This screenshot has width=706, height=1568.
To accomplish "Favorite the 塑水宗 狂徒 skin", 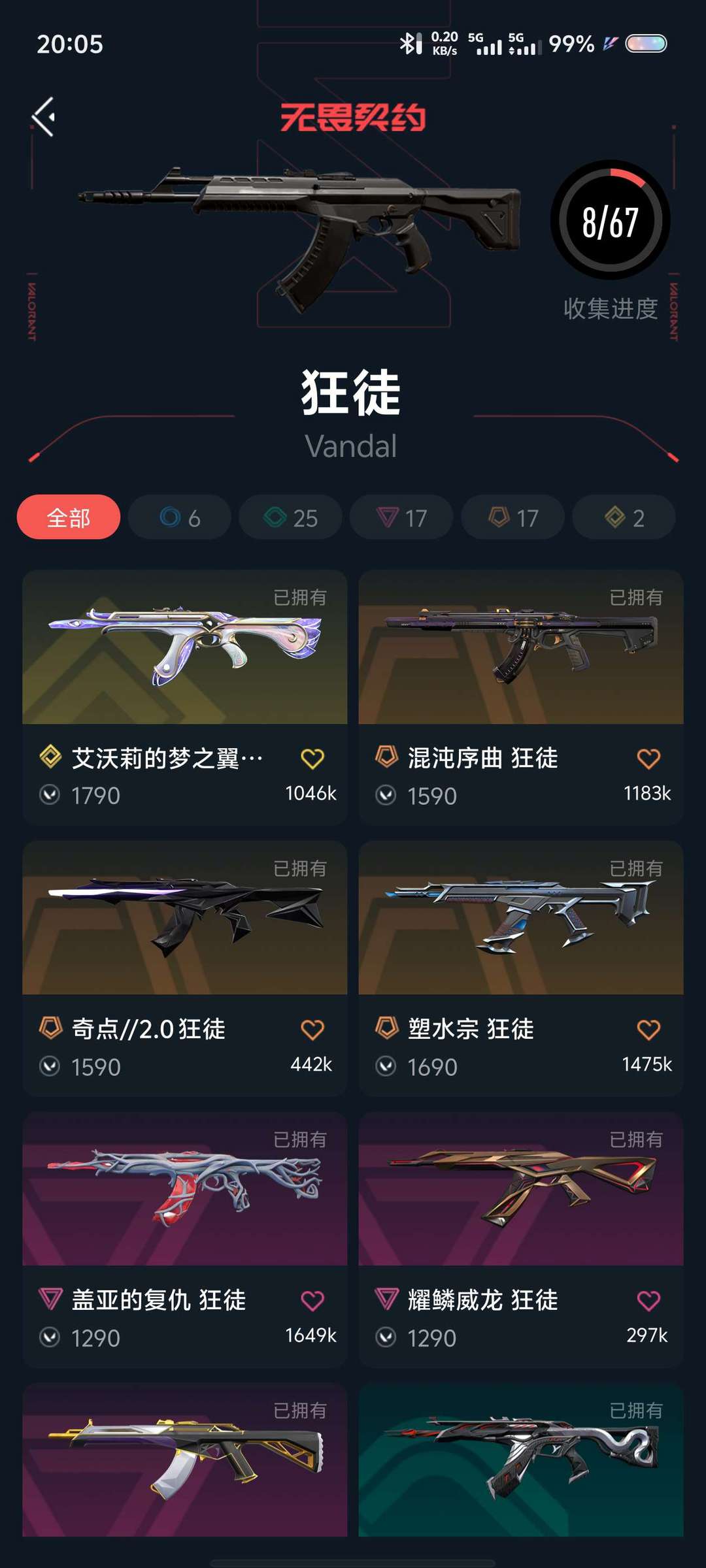I will tap(648, 1030).
